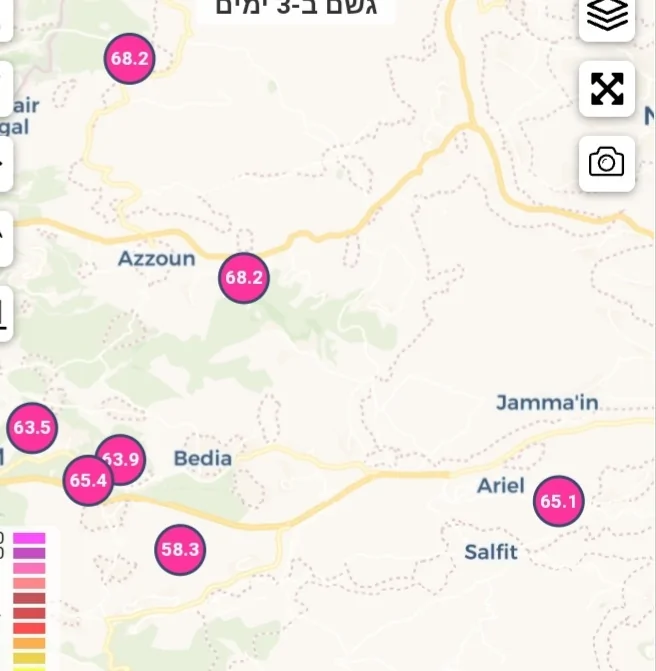Select the 65.4 rainfall station marker
656x671 pixels.
point(86,481)
